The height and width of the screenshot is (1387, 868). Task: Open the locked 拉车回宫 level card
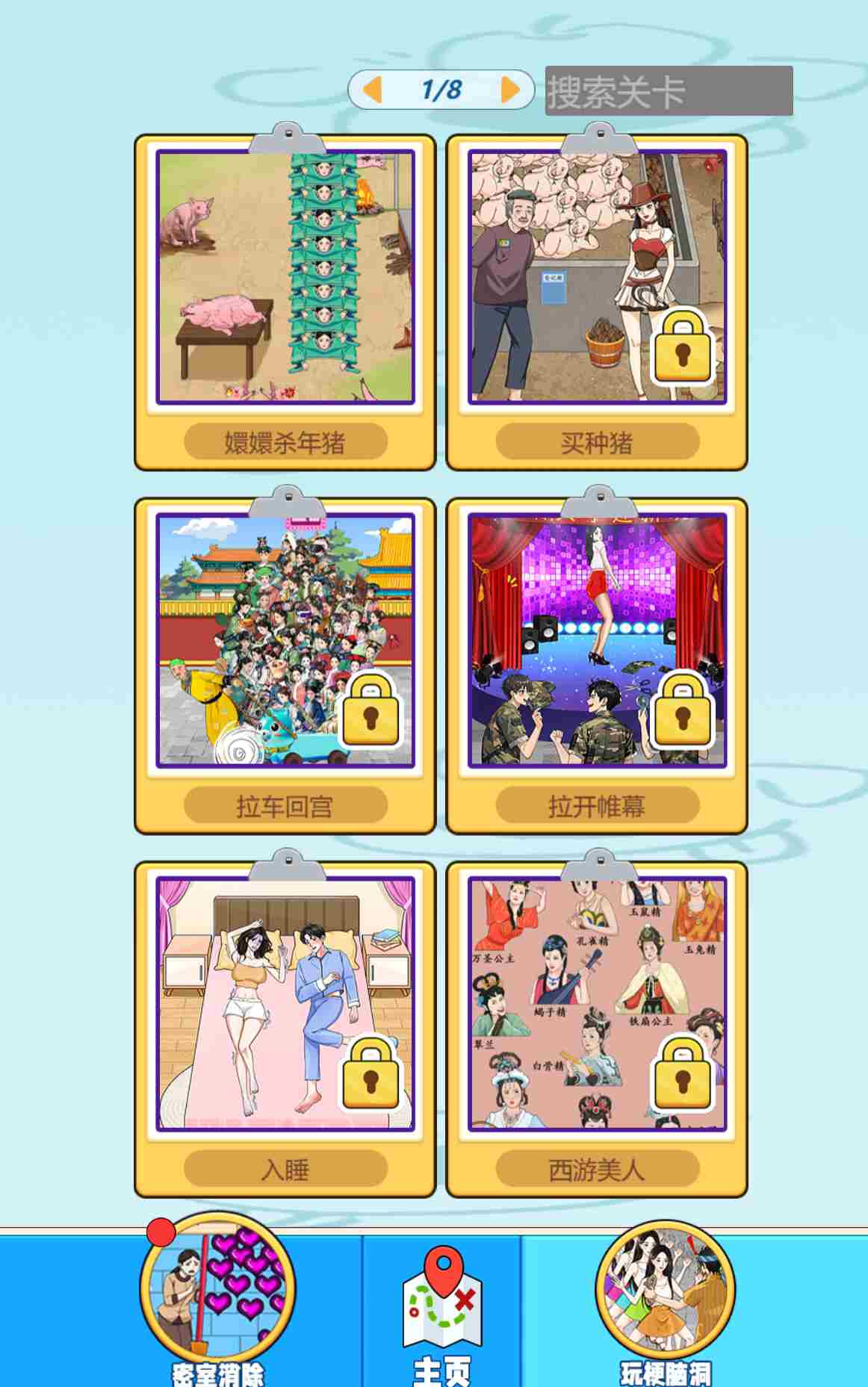pos(285,665)
